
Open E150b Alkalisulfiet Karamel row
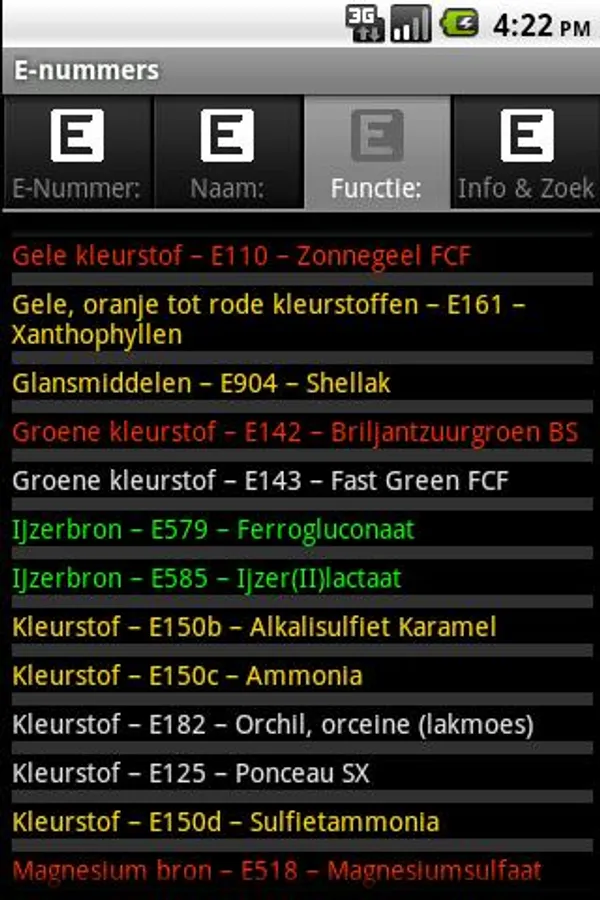[255, 628]
